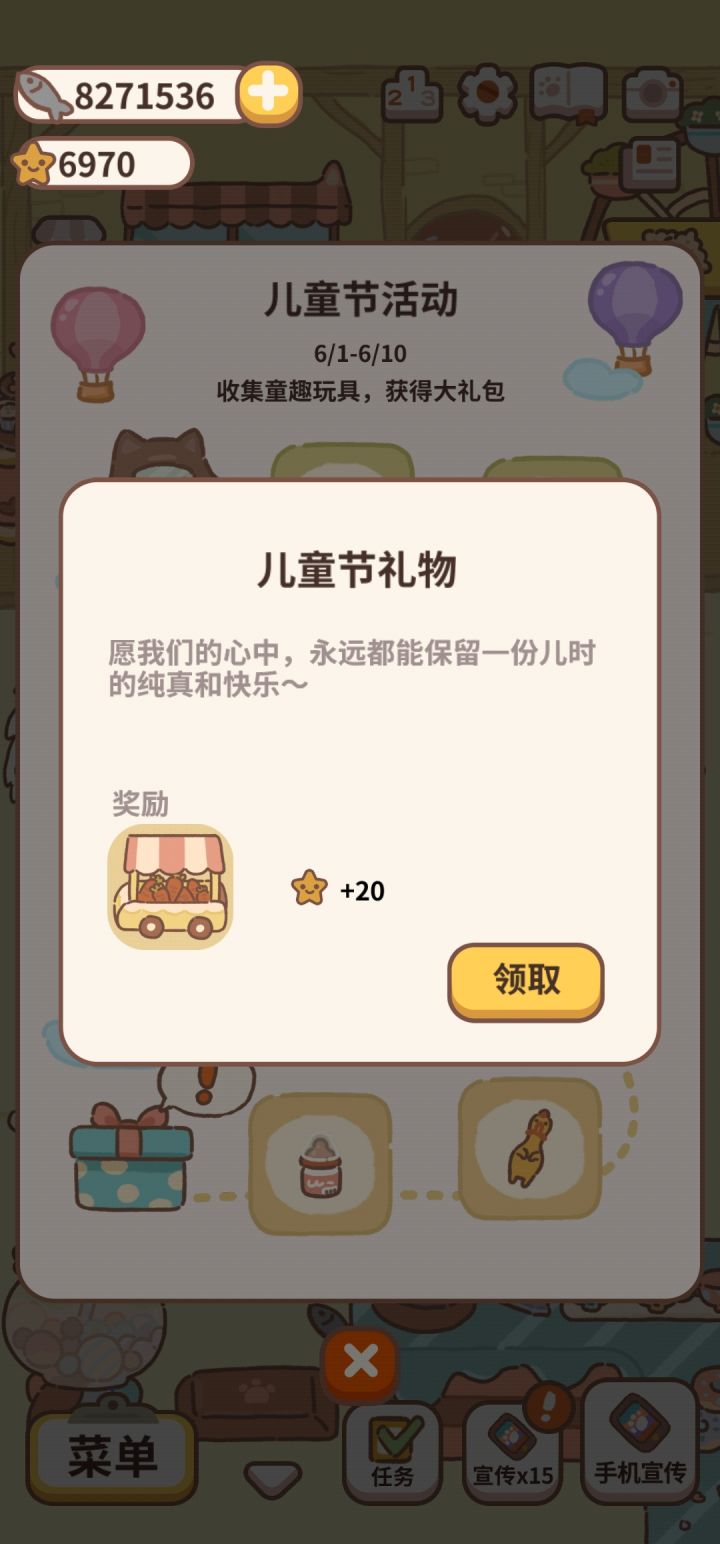Open the settings gear icon

click(x=489, y=92)
